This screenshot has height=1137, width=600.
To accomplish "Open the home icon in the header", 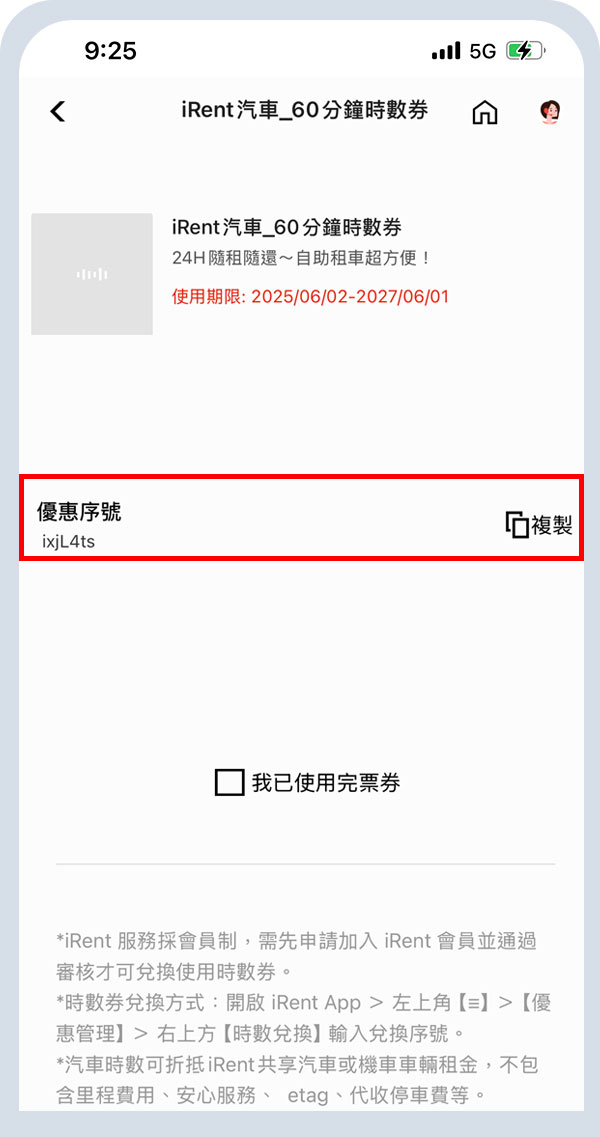I will [484, 113].
